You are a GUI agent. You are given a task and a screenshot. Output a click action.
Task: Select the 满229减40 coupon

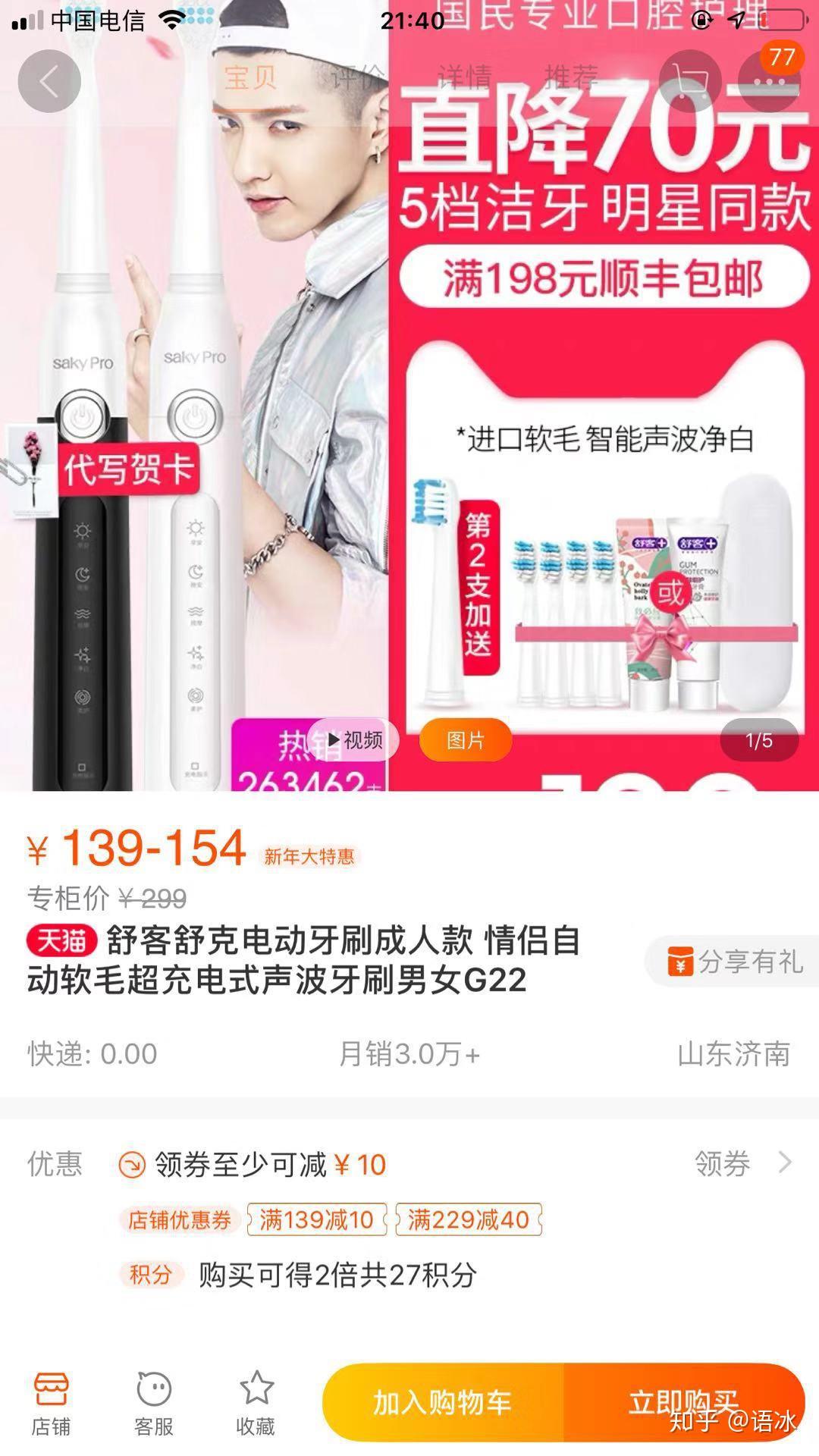coord(468,1219)
